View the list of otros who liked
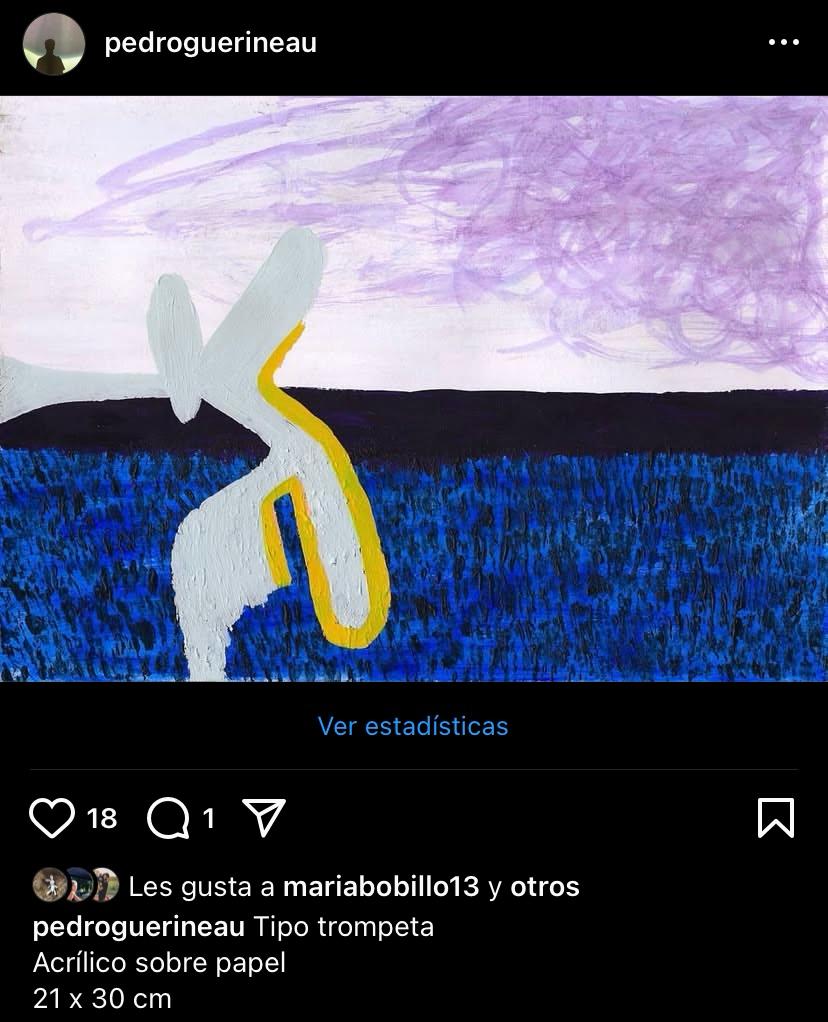828x1022 pixels. [545, 887]
